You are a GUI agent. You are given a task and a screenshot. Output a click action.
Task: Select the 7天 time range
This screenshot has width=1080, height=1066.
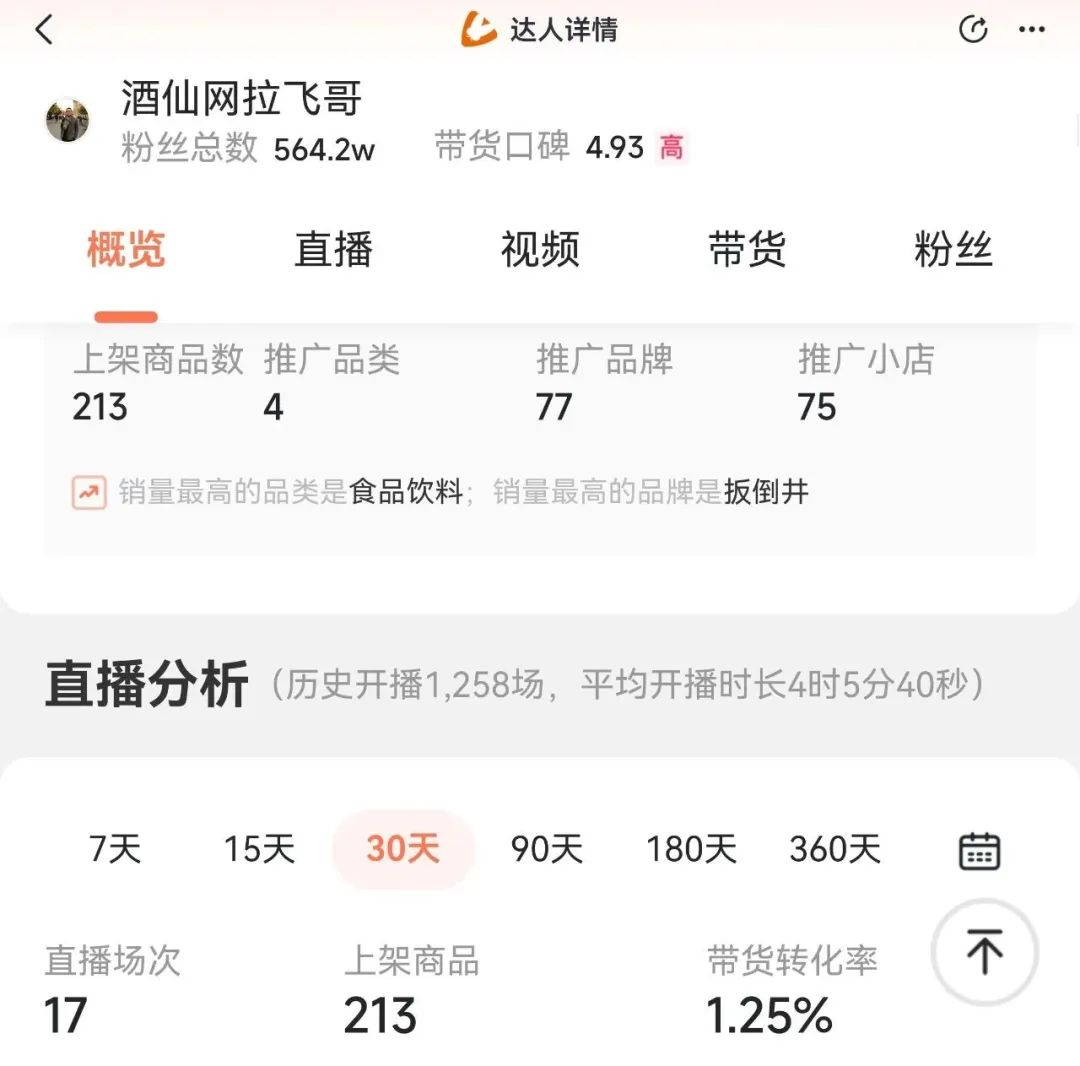tap(115, 850)
